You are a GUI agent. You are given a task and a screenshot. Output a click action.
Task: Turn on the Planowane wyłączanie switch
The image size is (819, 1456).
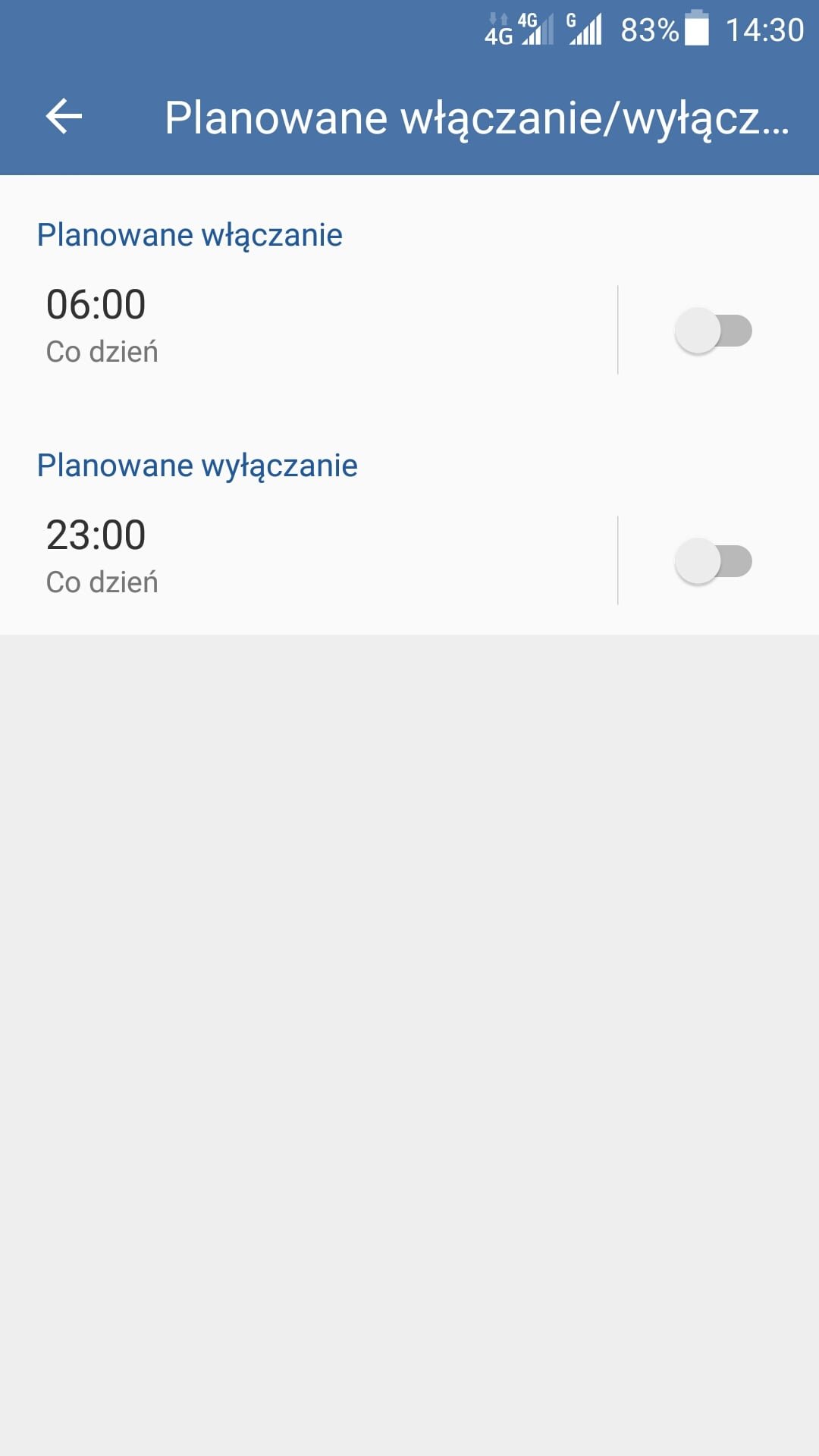[x=713, y=561]
